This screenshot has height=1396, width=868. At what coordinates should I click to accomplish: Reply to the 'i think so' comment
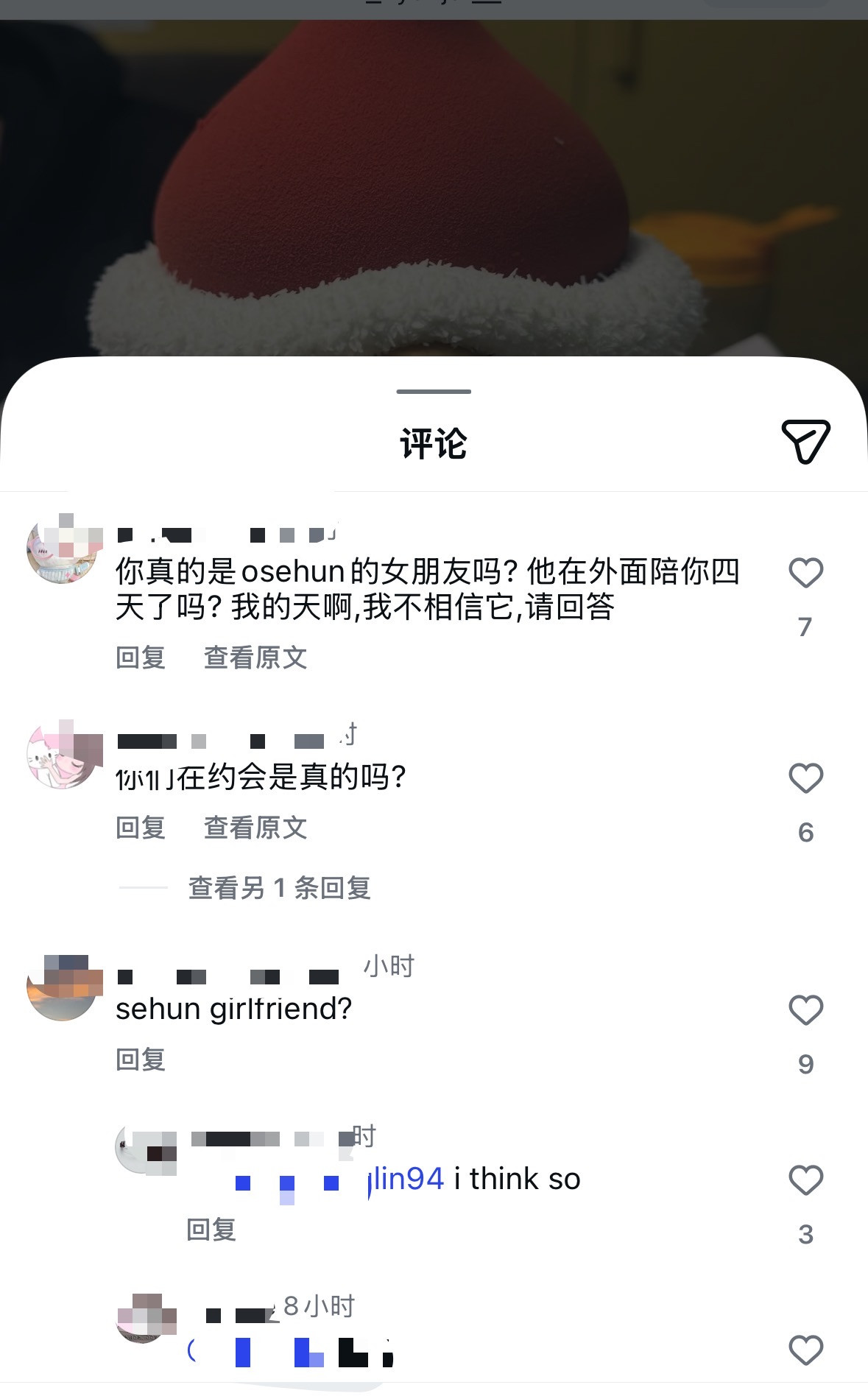(211, 1230)
